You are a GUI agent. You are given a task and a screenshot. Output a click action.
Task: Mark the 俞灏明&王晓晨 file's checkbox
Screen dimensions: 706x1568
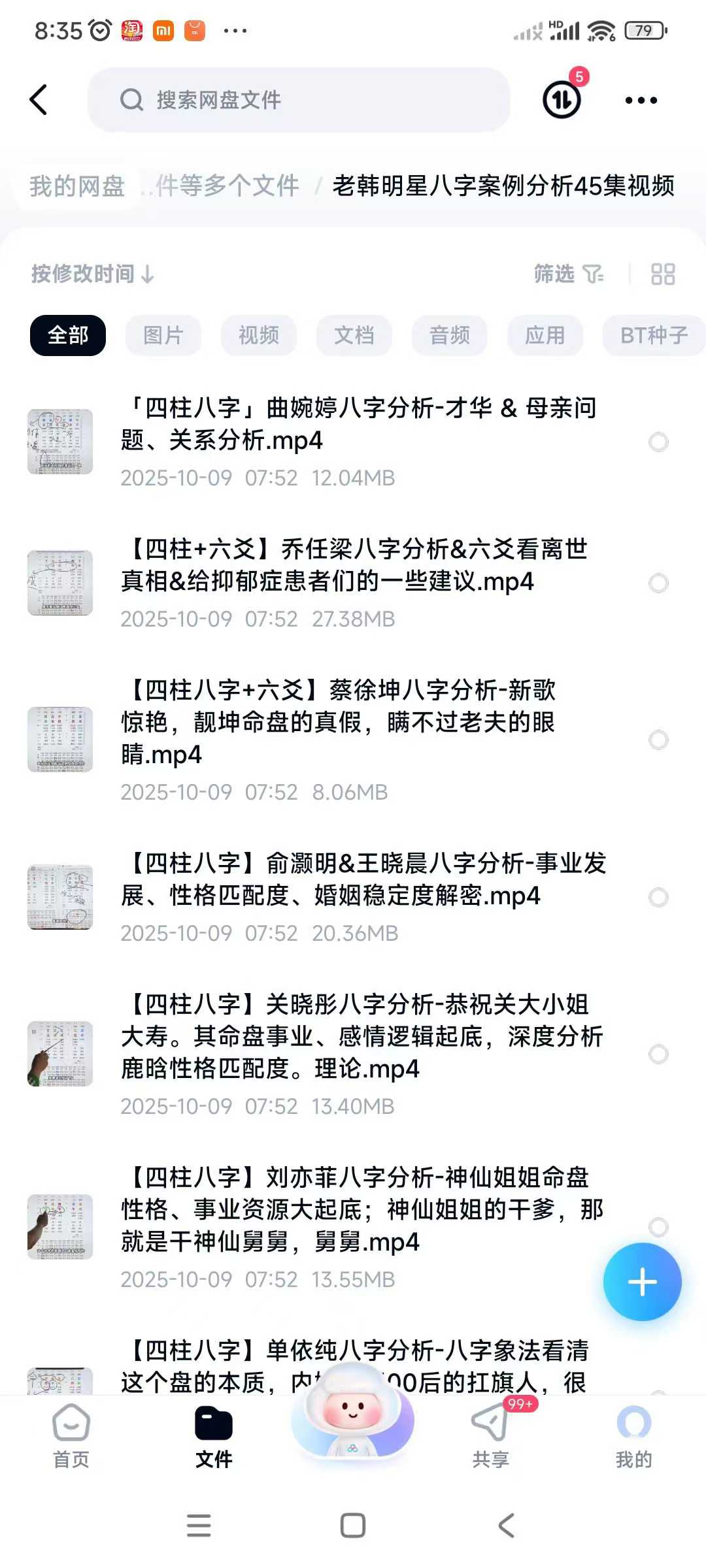coord(658,897)
